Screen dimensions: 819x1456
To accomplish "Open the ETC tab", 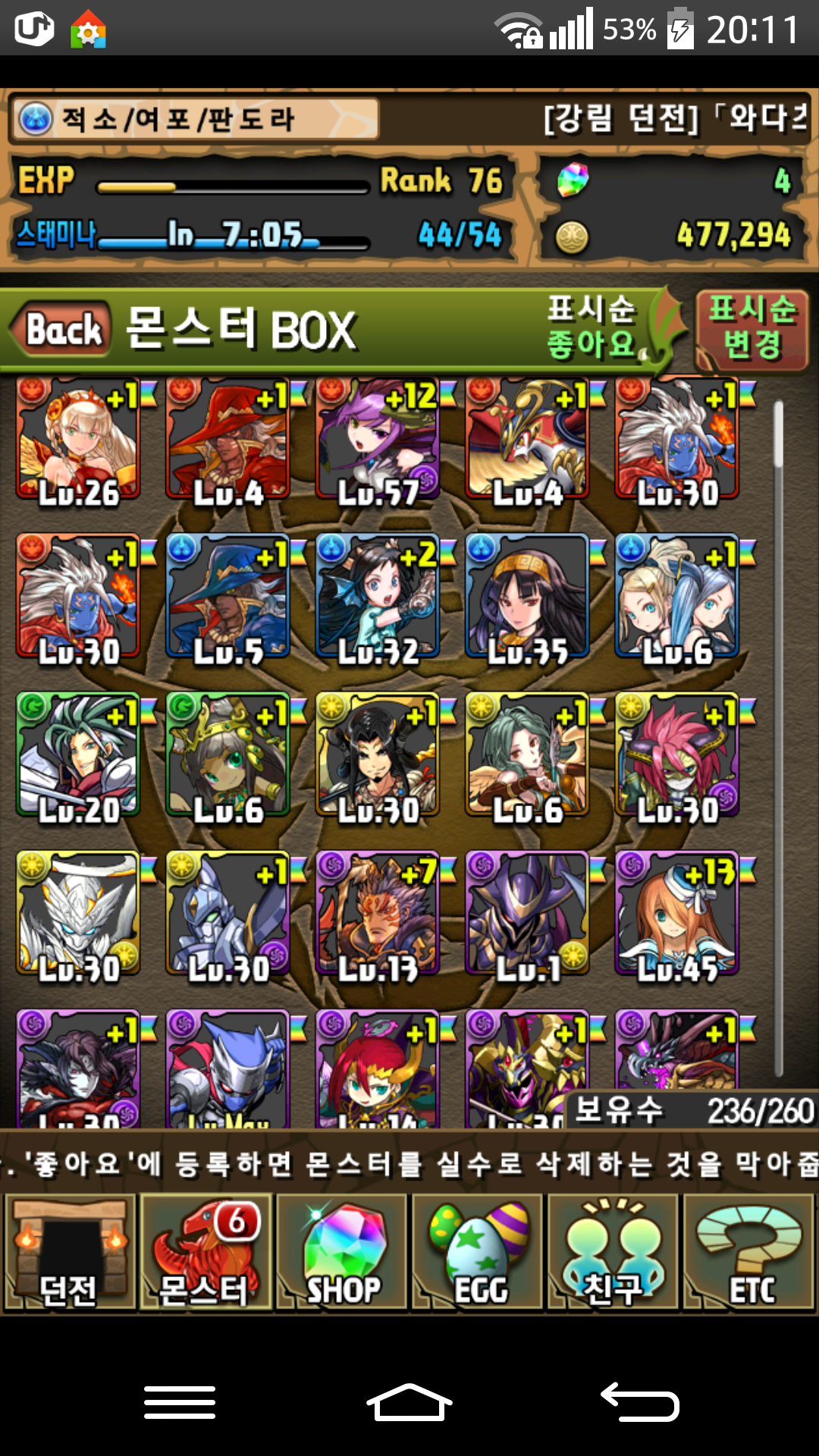I will (749, 1253).
